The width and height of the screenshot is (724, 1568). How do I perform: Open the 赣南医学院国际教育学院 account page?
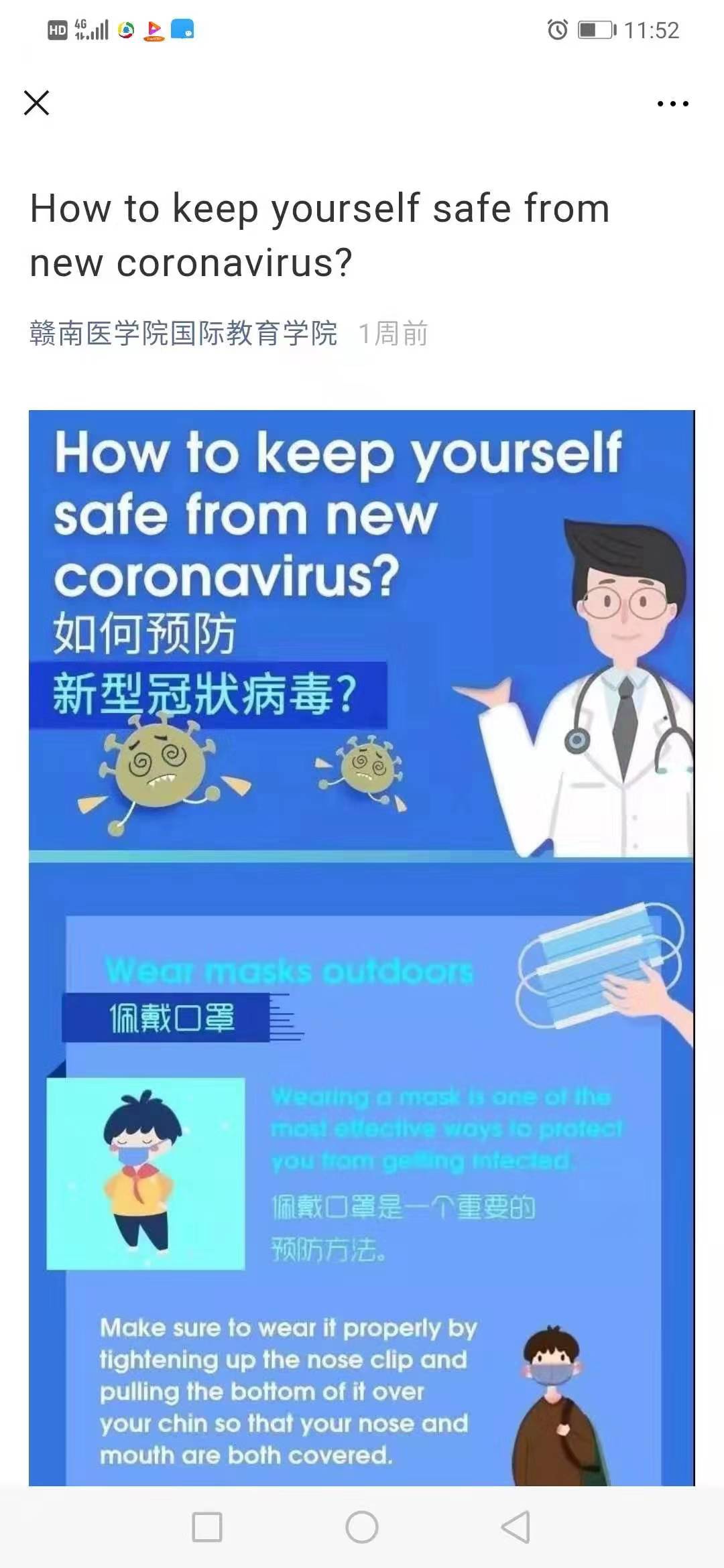tap(183, 334)
